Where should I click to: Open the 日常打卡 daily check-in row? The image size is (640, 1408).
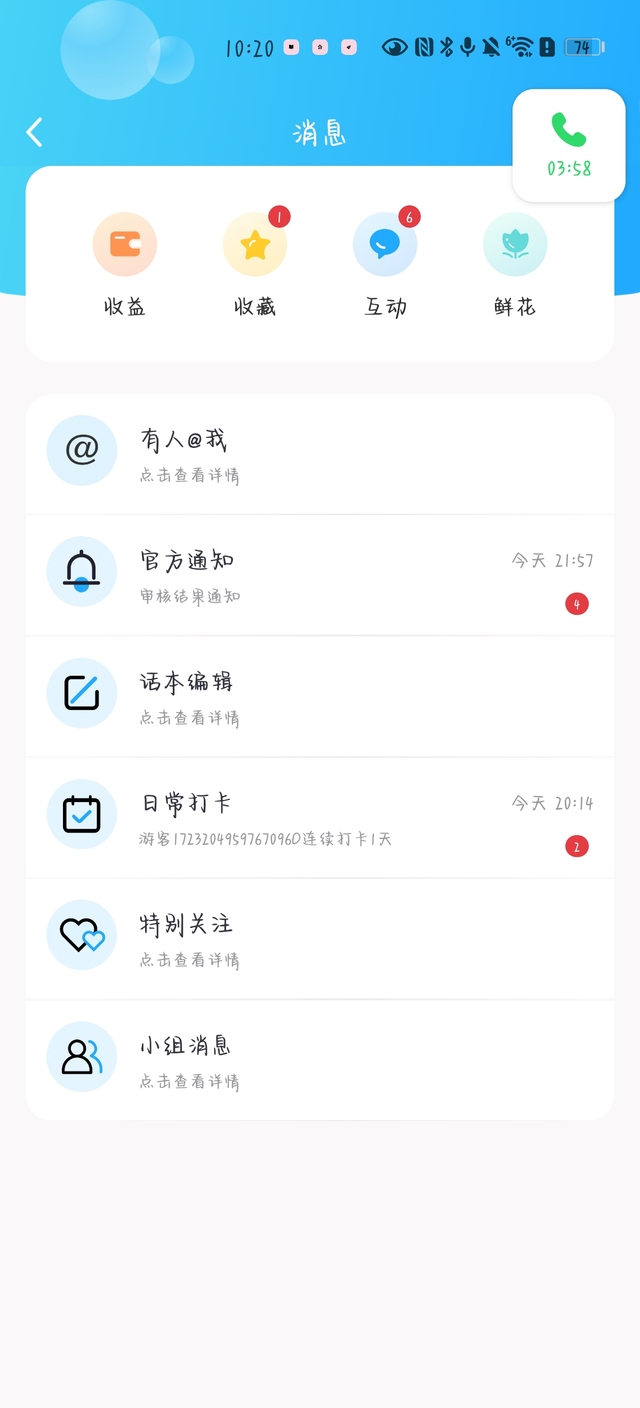320,817
